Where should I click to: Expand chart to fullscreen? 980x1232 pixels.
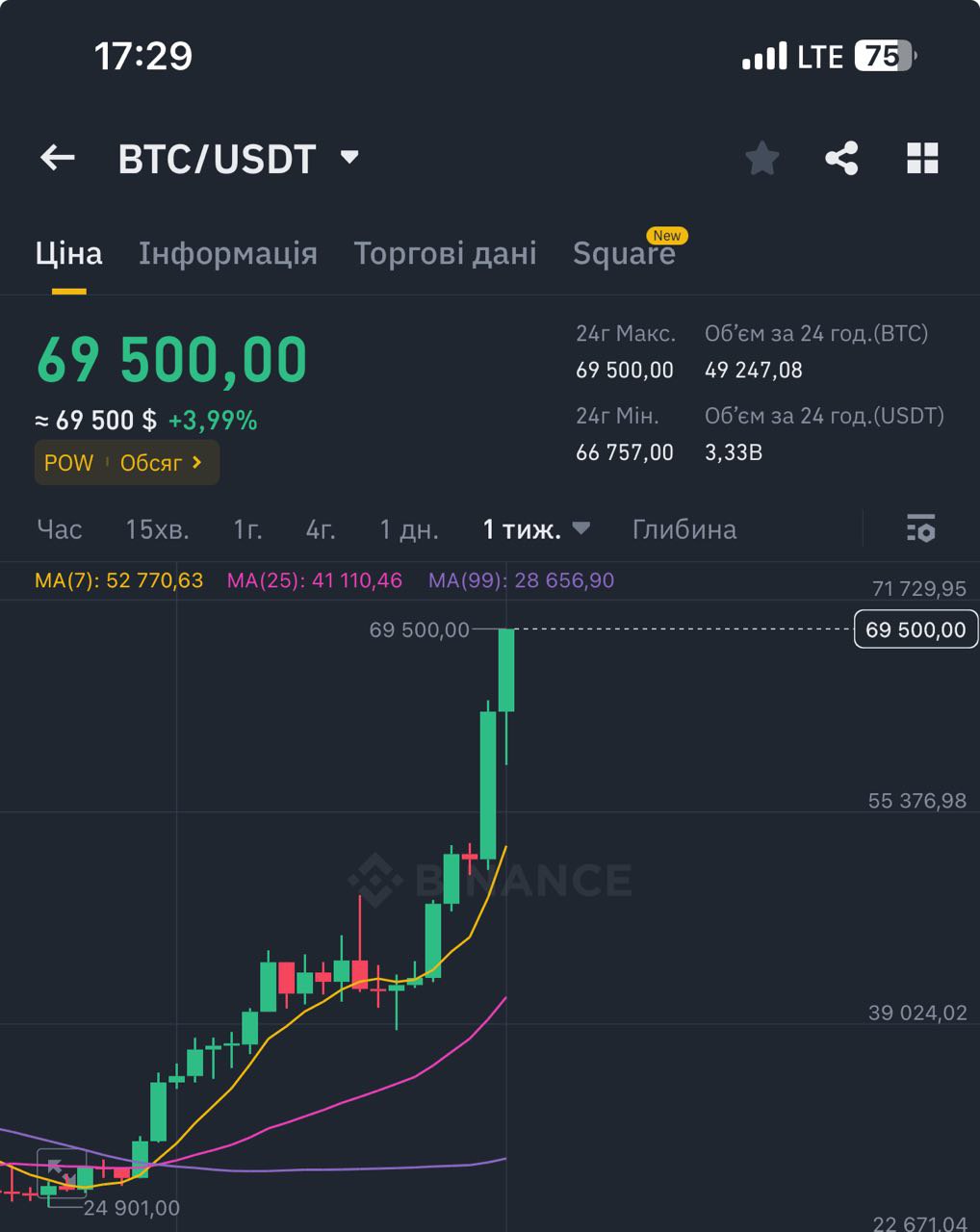point(61,1170)
